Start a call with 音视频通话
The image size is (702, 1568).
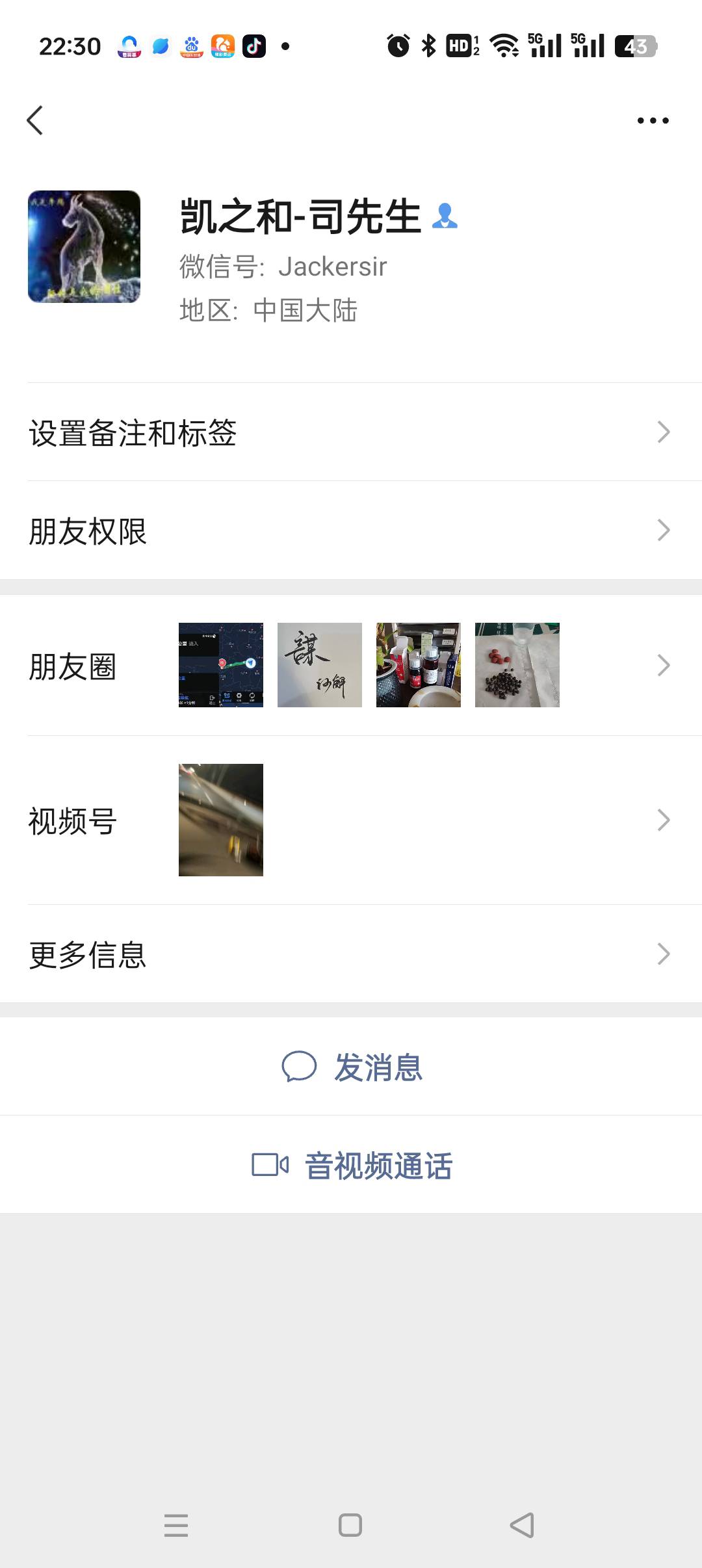[352, 1165]
